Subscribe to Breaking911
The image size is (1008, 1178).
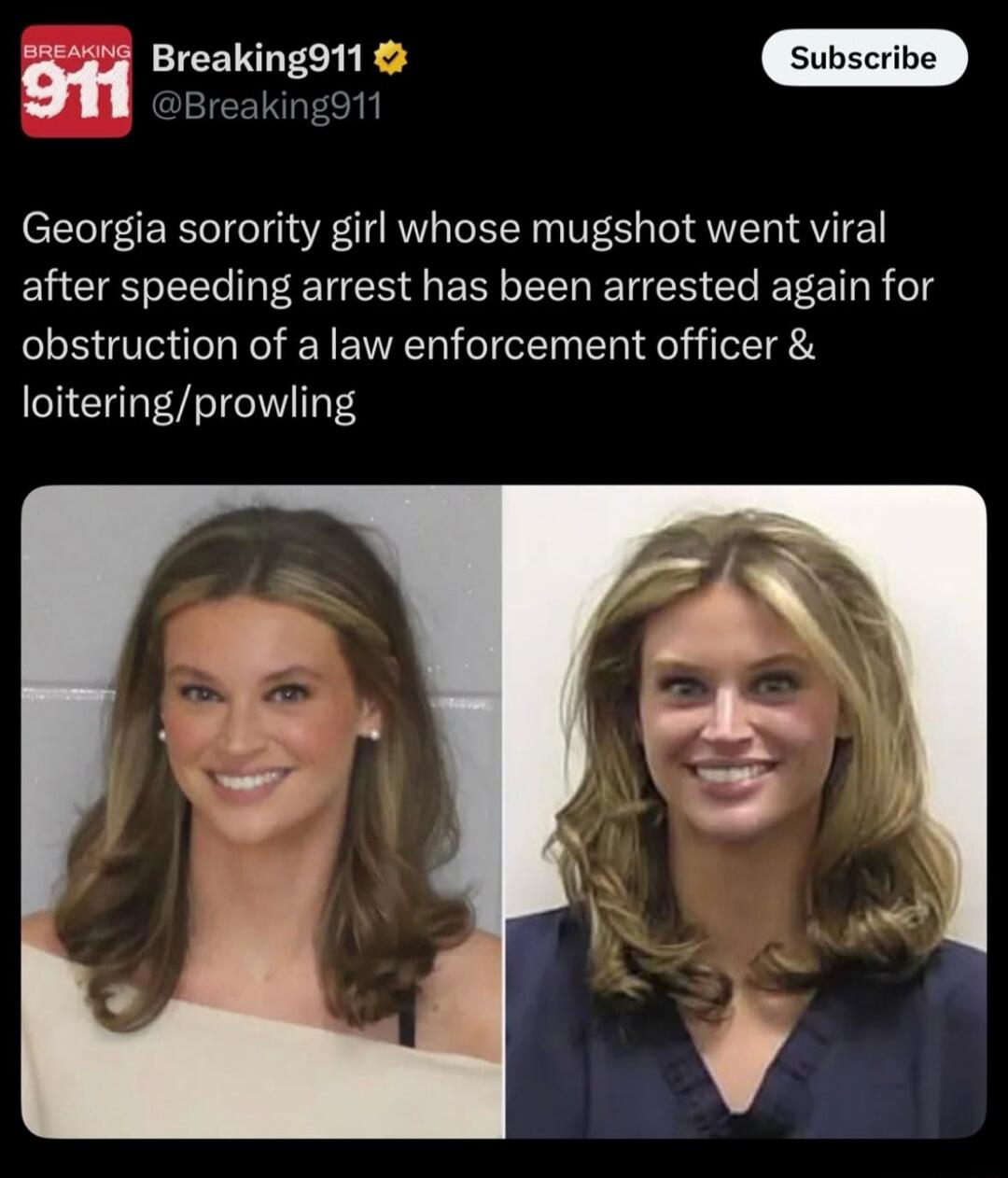click(863, 58)
